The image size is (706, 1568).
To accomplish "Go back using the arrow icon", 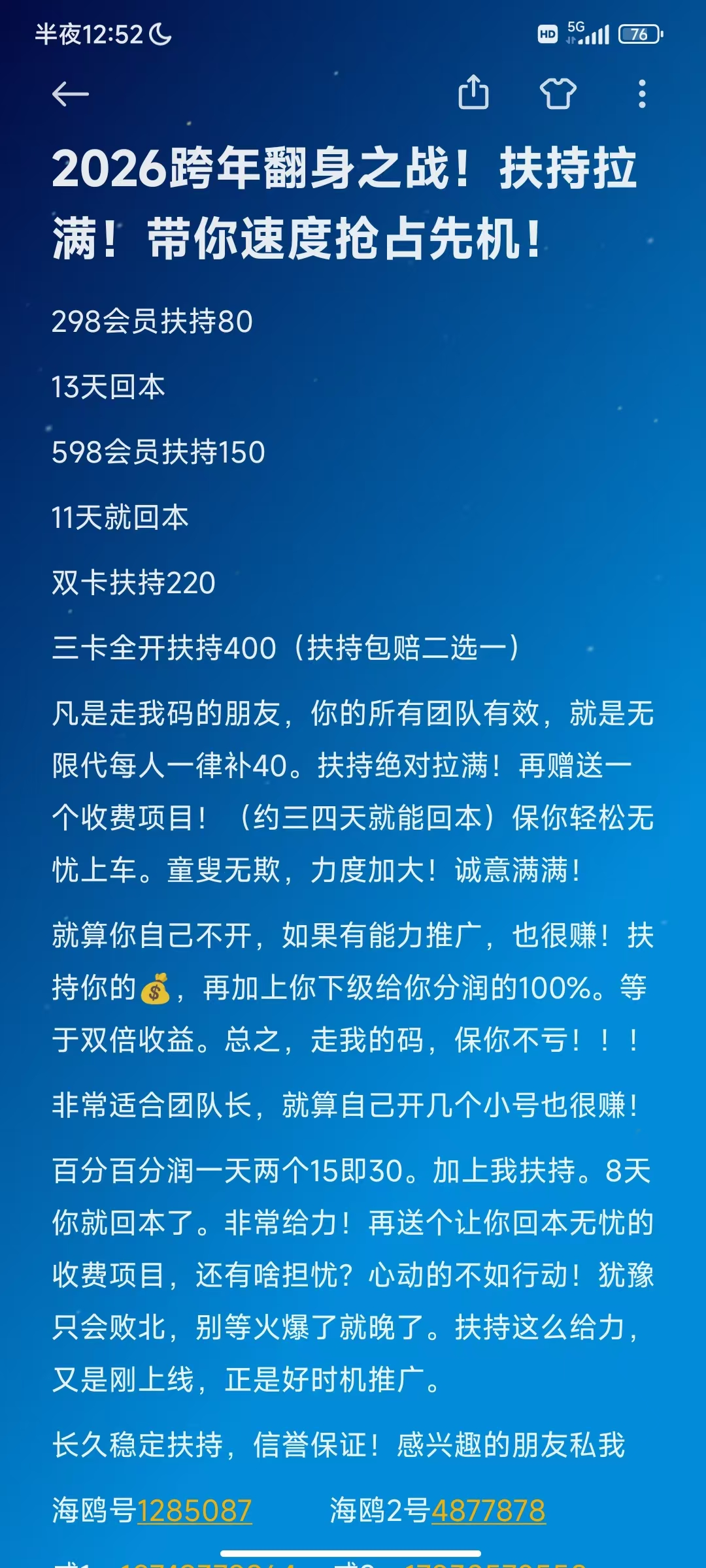I will (71, 95).
